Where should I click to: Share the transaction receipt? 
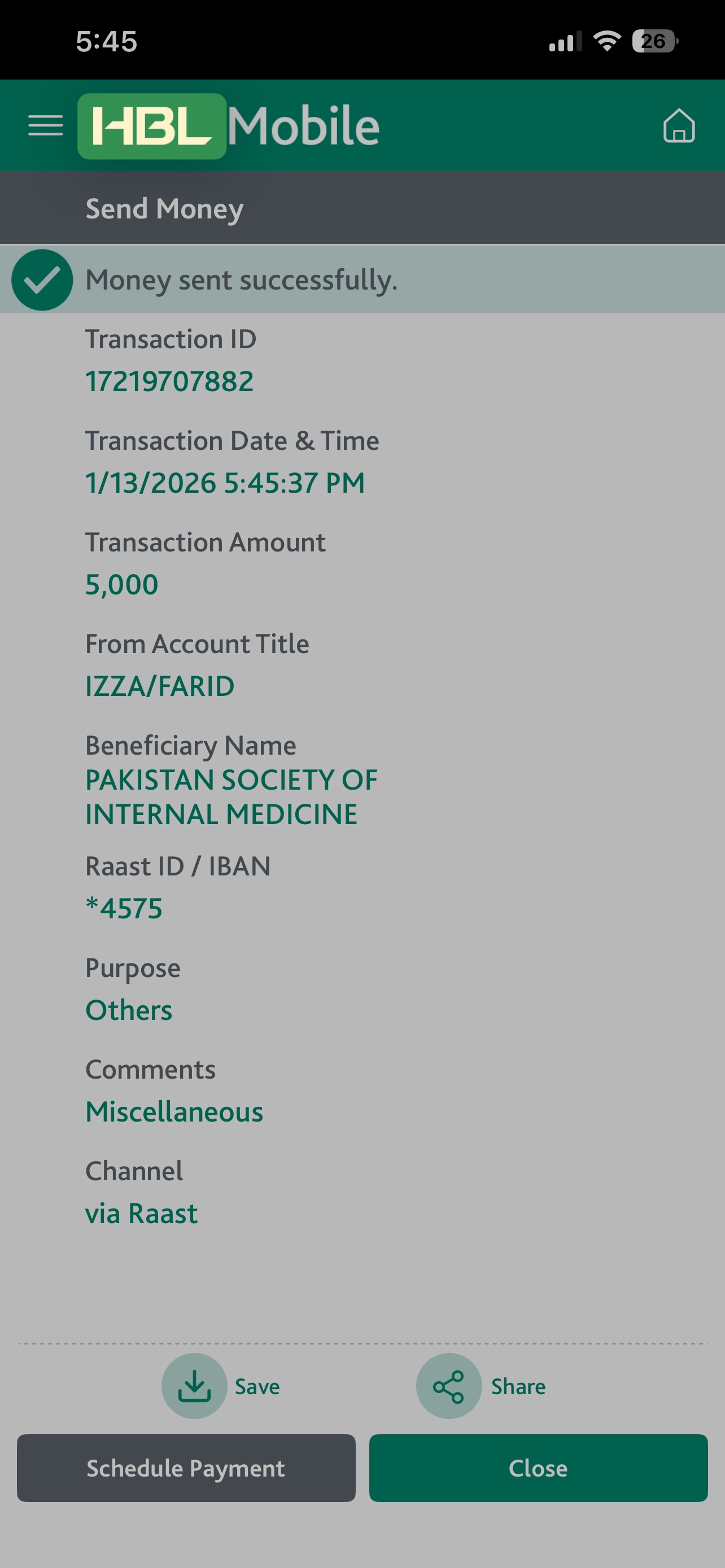click(481, 1386)
